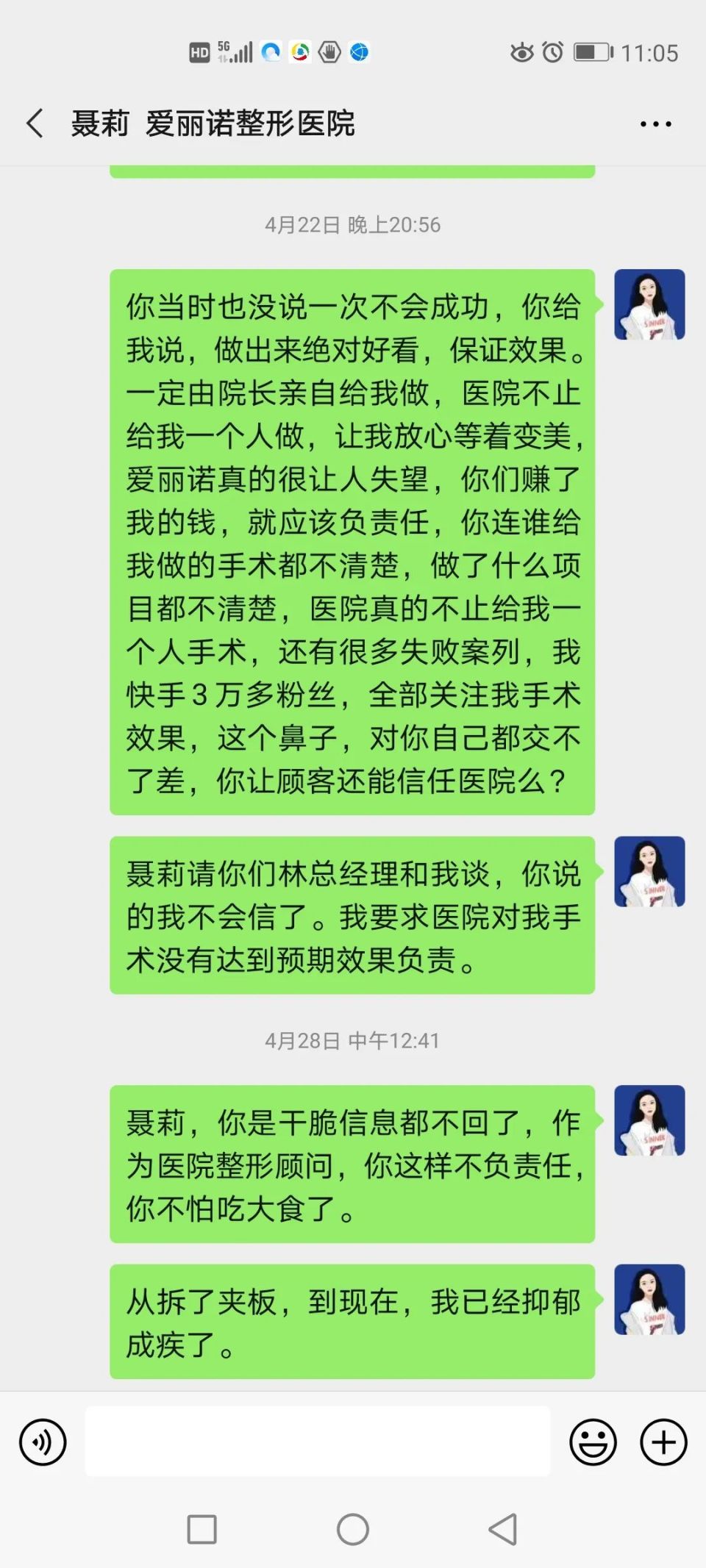Switch to voice message input
Image resolution: width=706 pixels, height=1568 pixels.
(x=43, y=1442)
